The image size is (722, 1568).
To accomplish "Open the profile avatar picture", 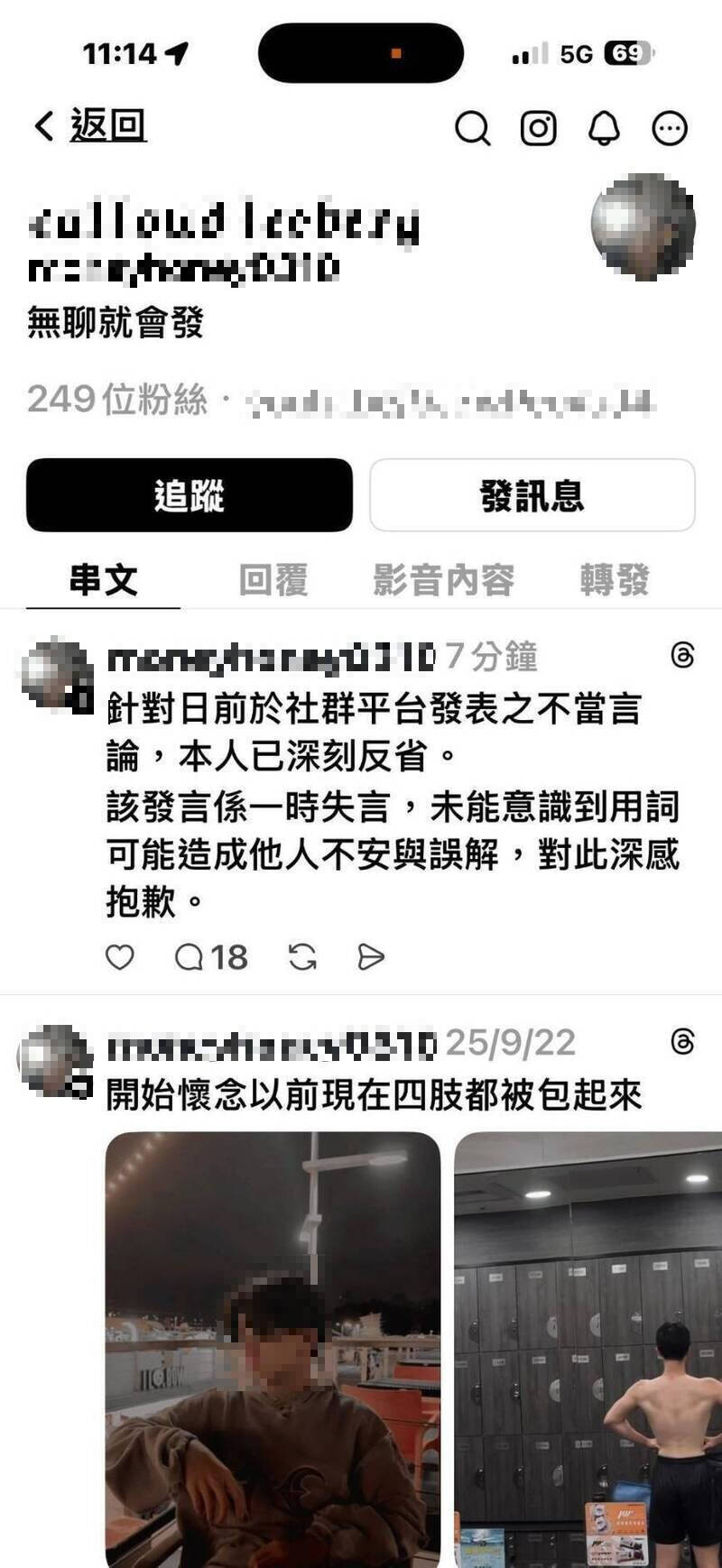I will click(x=643, y=225).
